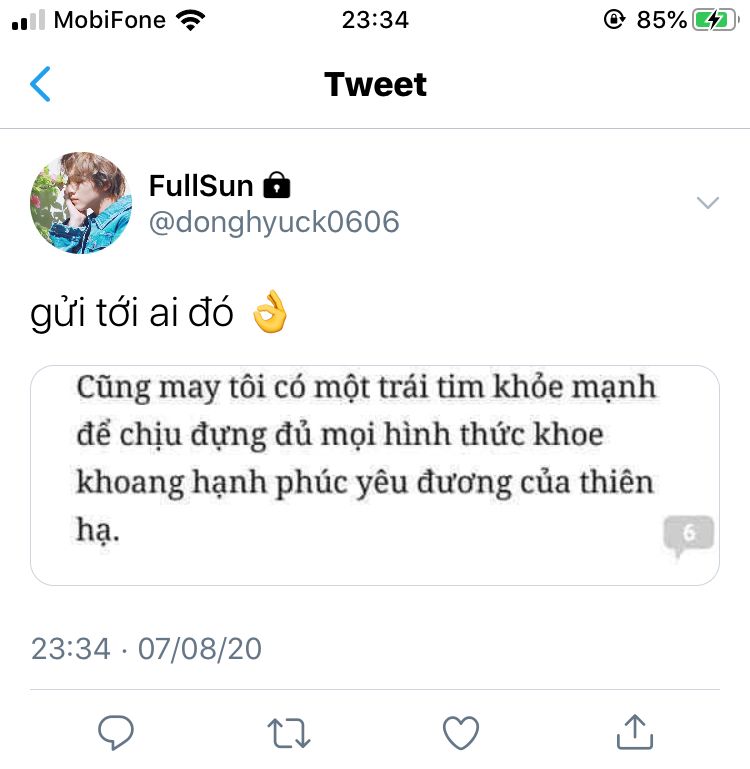Reply to FullSun's tweet
Viewport: 750px width, 769px height.
(x=116, y=733)
